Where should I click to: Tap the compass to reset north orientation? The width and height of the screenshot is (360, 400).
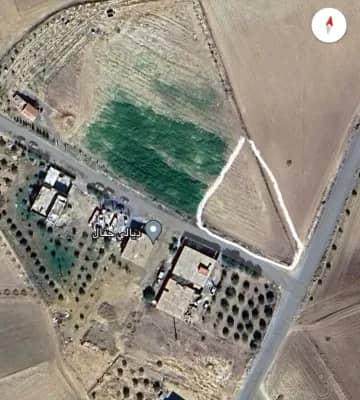[x=329, y=26]
